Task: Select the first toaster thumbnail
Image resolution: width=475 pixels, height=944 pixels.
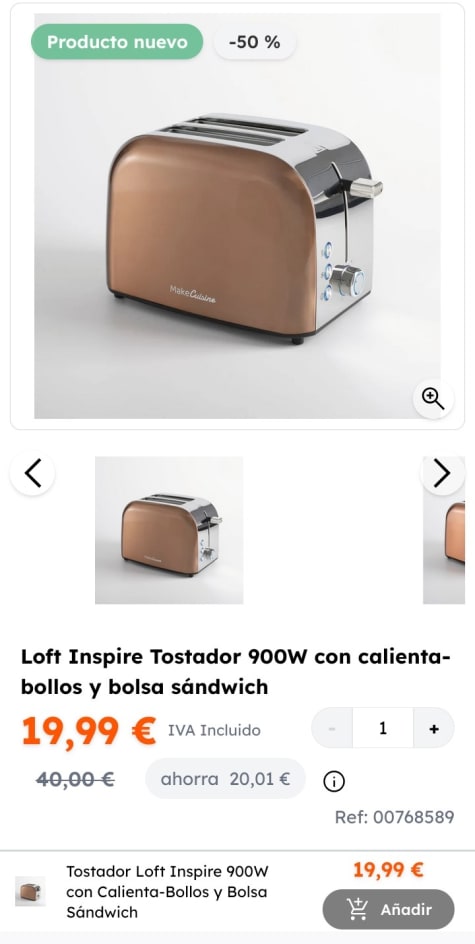Action: tap(169, 530)
